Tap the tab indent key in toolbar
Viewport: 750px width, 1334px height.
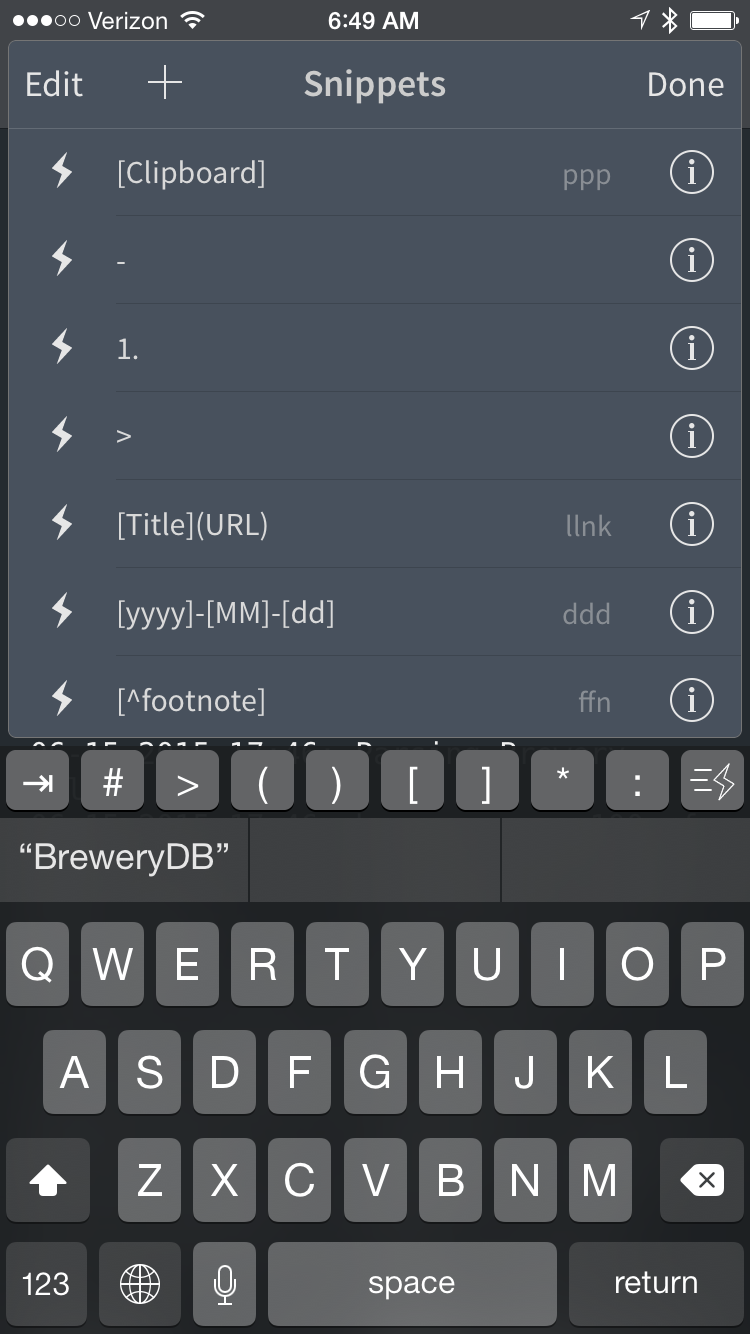[x=38, y=782]
